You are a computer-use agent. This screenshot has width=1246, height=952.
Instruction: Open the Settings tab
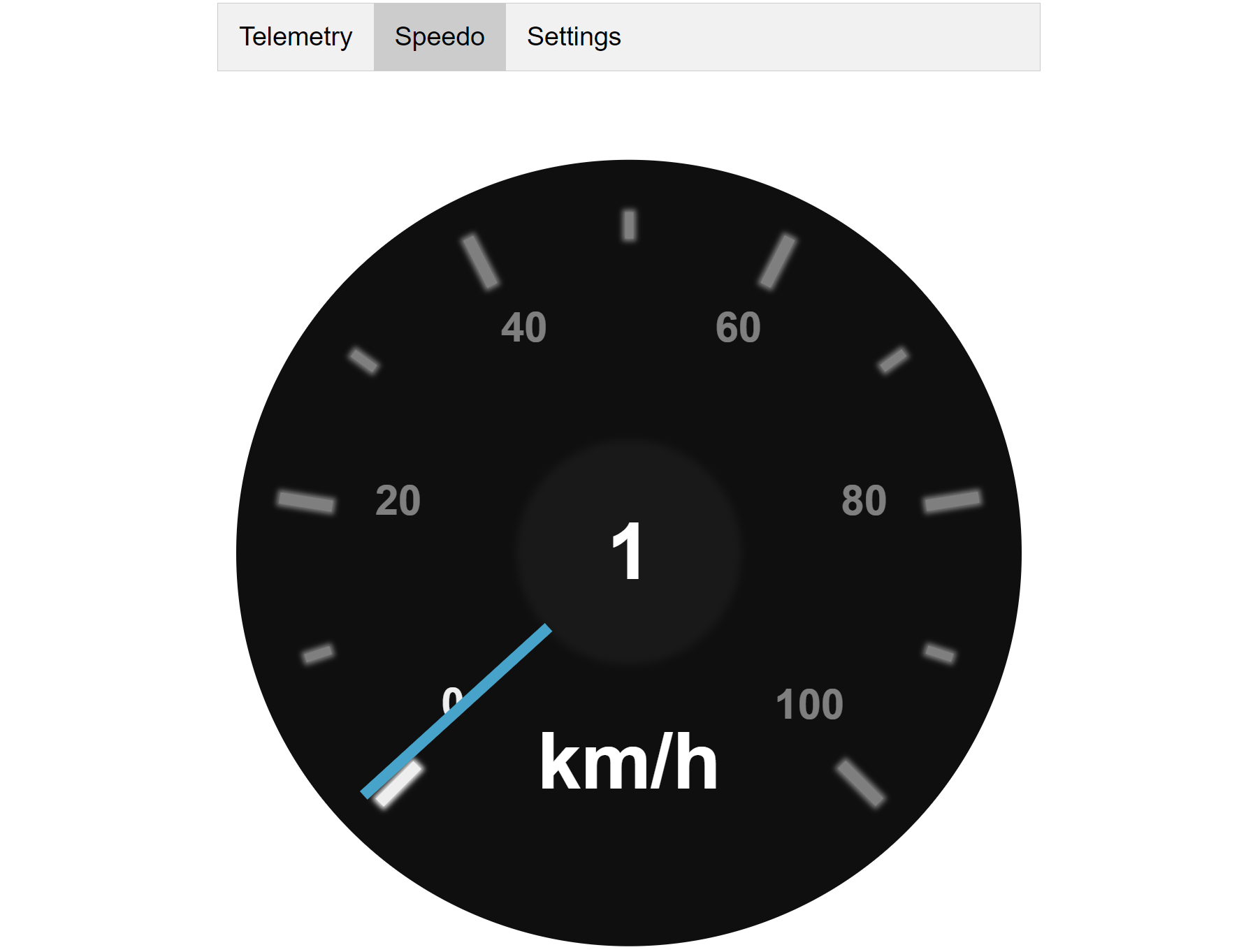(x=574, y=37)
